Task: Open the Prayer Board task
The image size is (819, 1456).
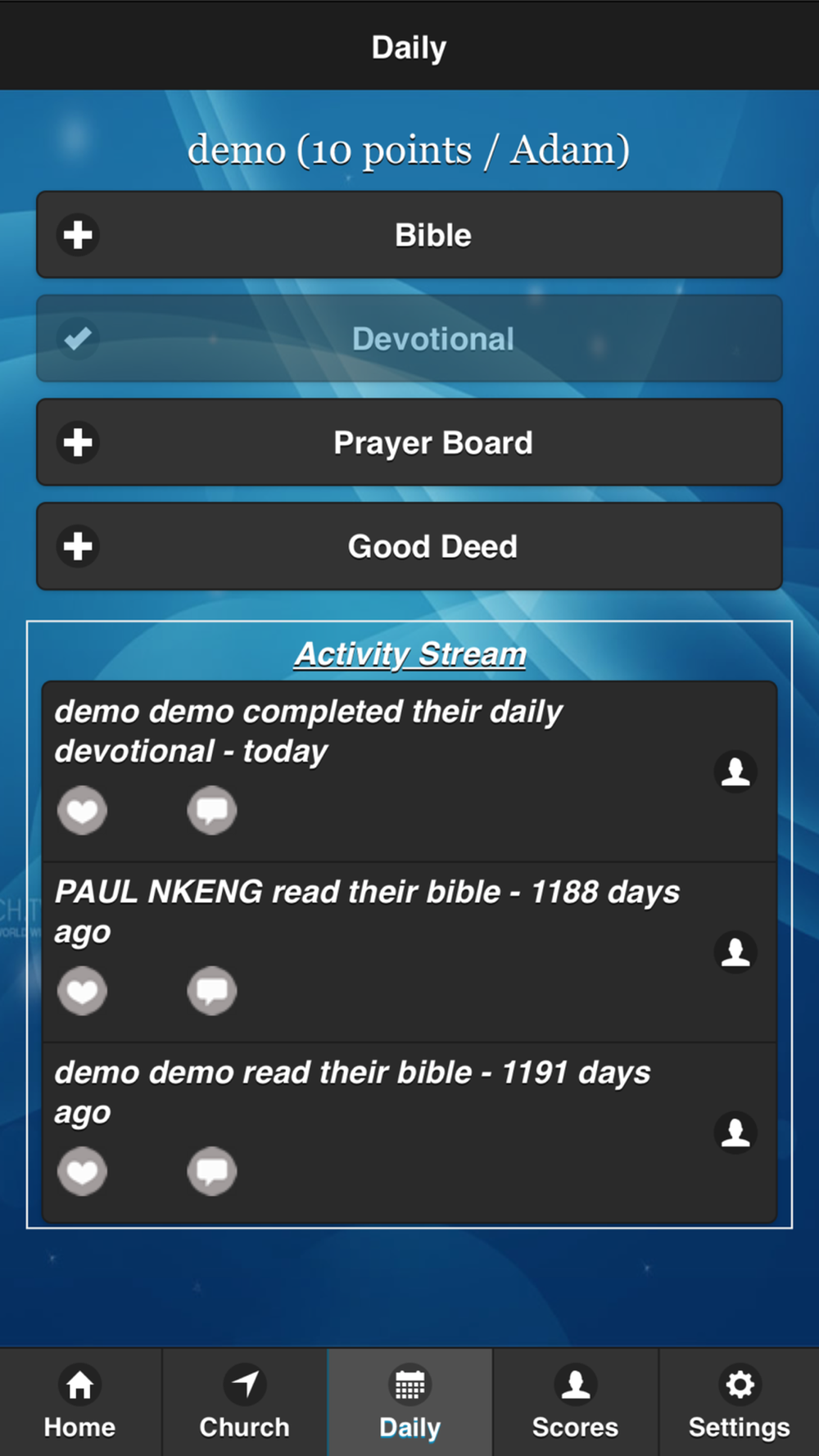Action: click(409, 442)
